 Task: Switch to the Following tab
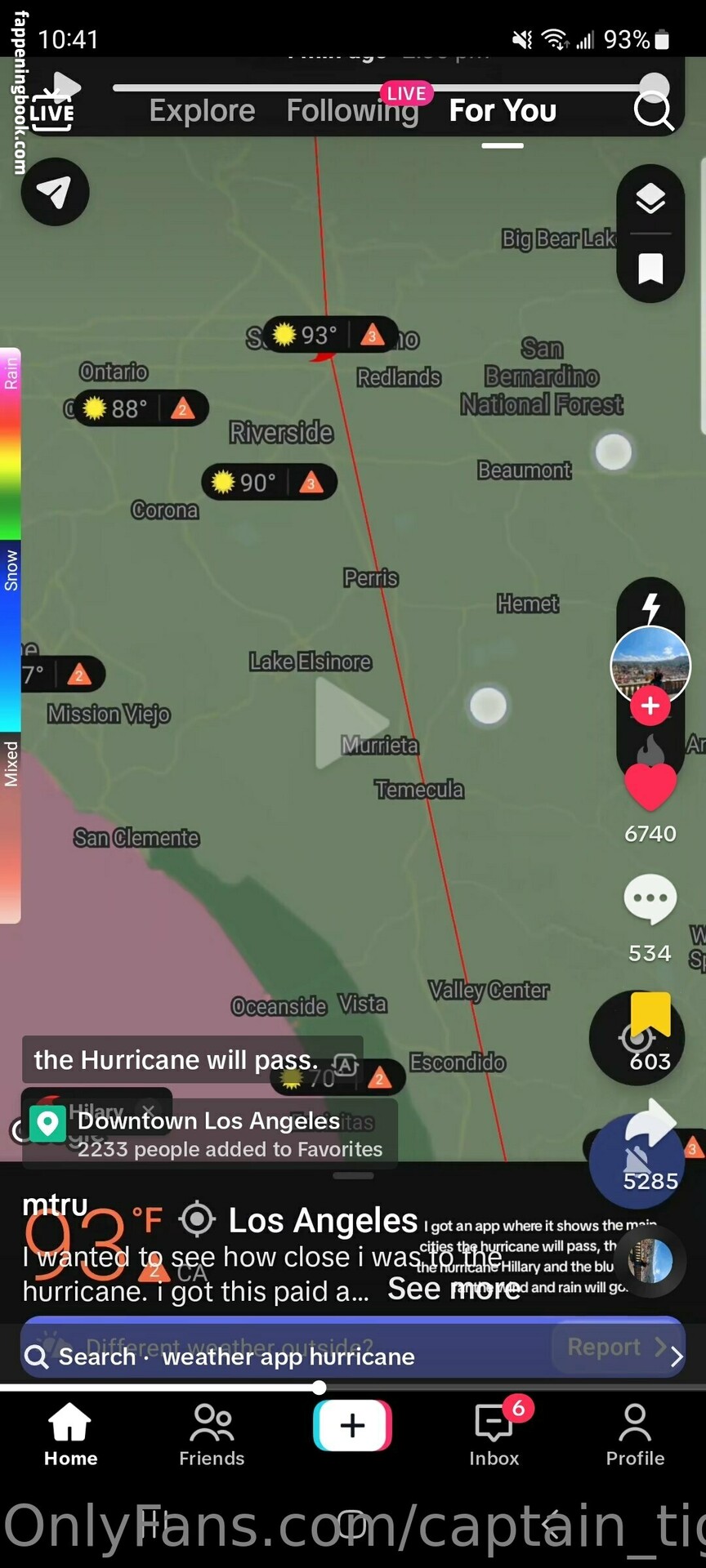coord(352,110)
